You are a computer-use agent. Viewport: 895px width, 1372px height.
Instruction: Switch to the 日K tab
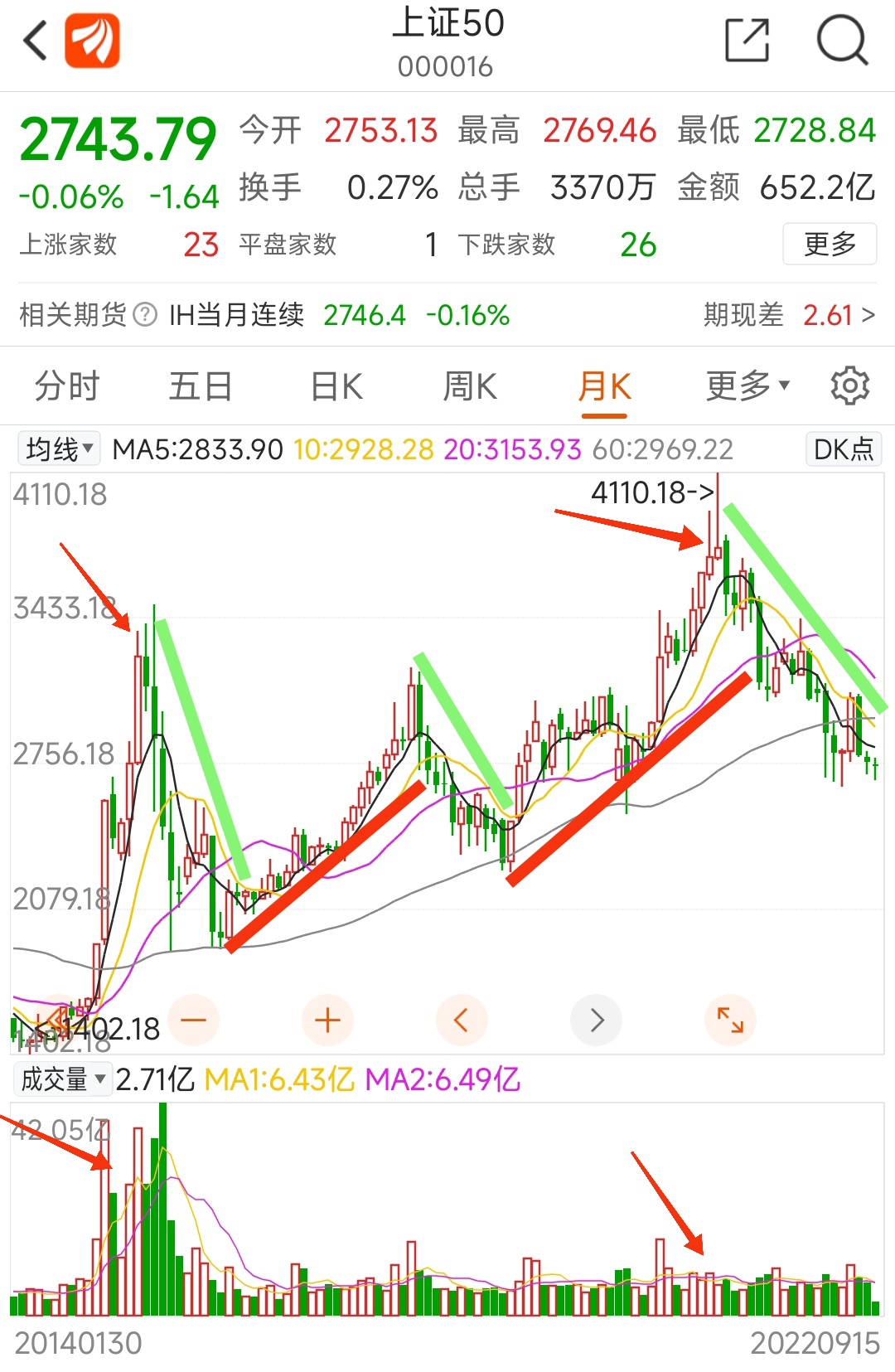(334, 385)
